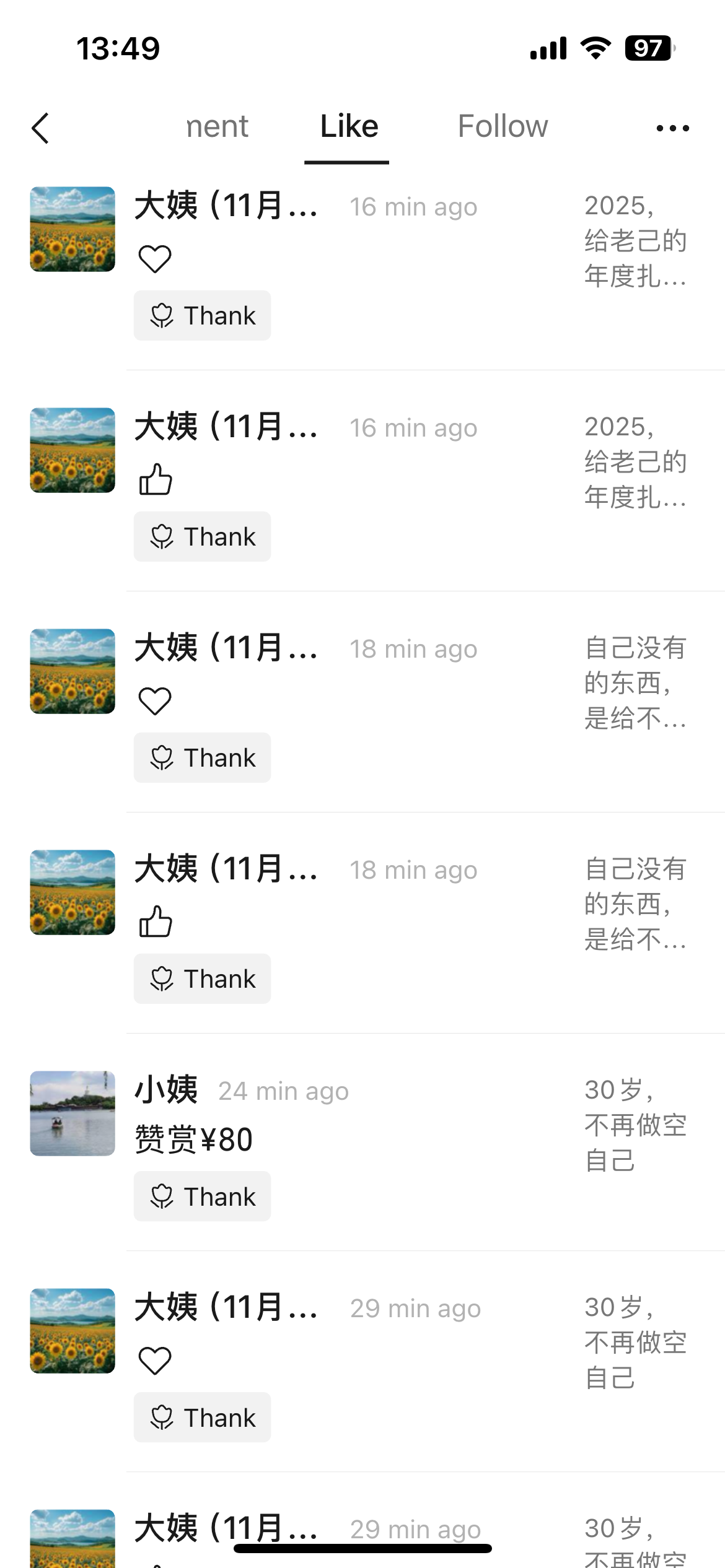Thank 大姨 for the 29-min-ago heart like
725x1568 pixels.
[202, 1418]
